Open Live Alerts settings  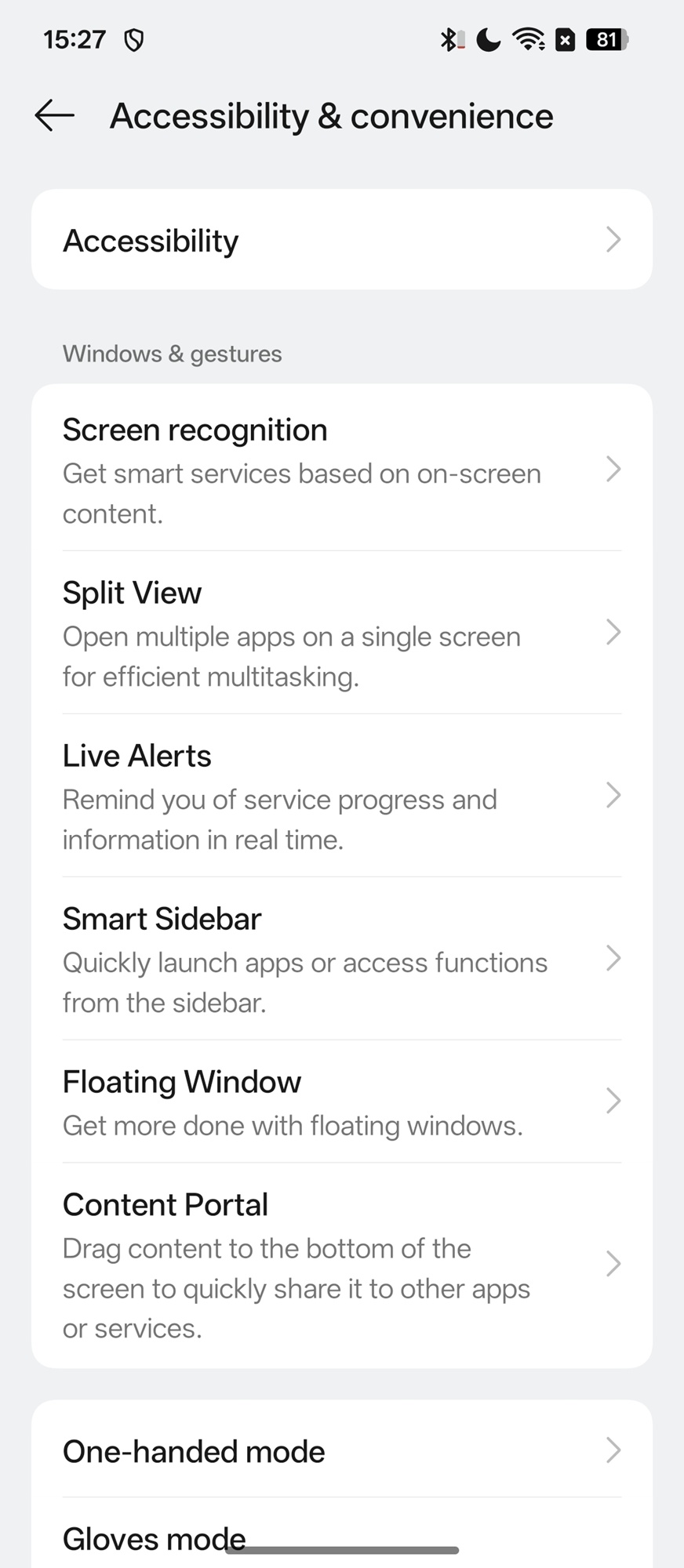(341, 795)
